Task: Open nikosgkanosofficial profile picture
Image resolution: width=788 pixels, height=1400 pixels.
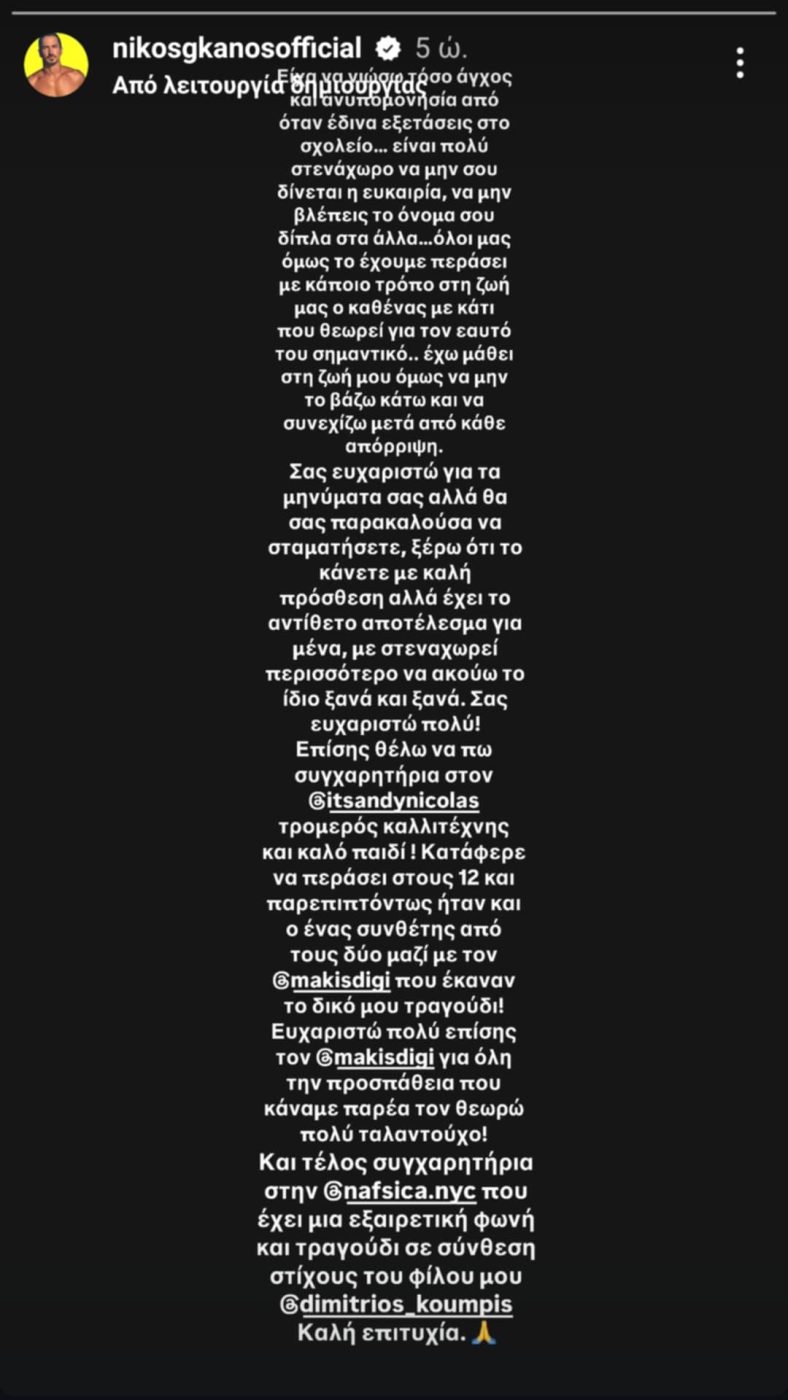Action: 56,64
